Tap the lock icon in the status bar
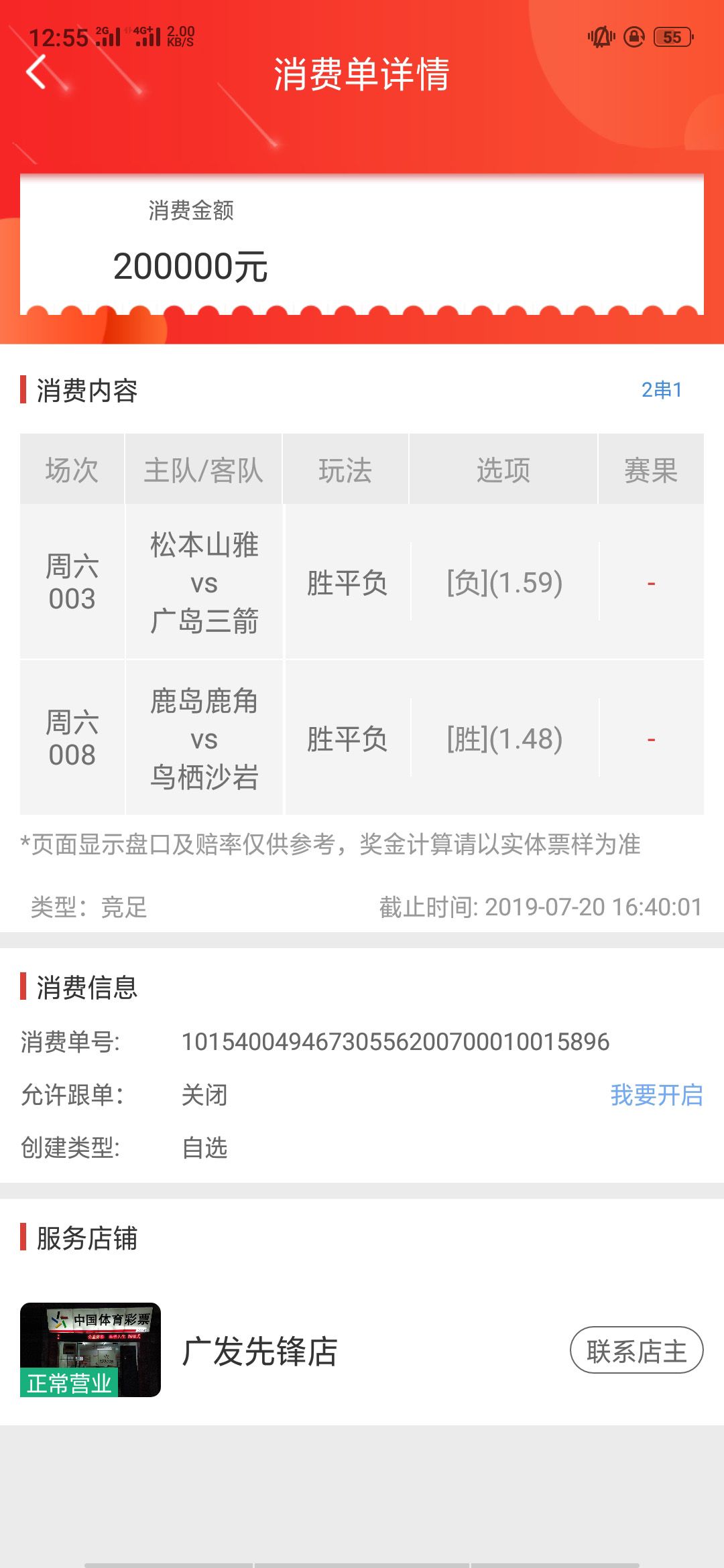The image size is (724, 1568). pos(633,38)
